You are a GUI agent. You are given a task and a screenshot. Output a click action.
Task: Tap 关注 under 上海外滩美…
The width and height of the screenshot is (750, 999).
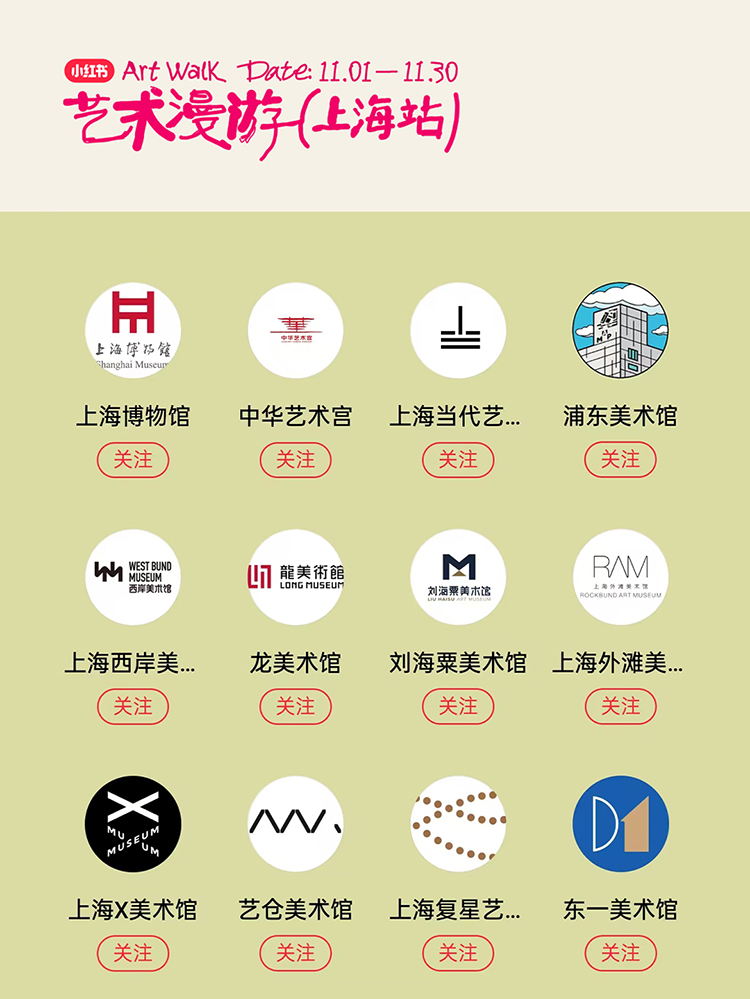click(x=620, y=707)
